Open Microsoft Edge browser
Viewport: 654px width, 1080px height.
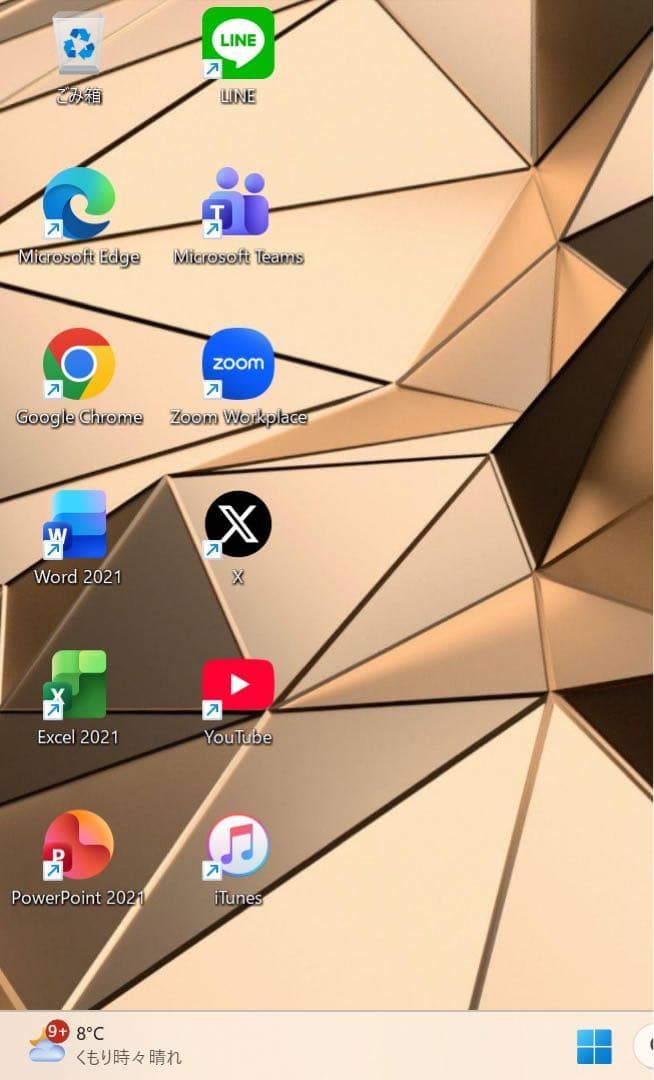(x=78, y=204)
